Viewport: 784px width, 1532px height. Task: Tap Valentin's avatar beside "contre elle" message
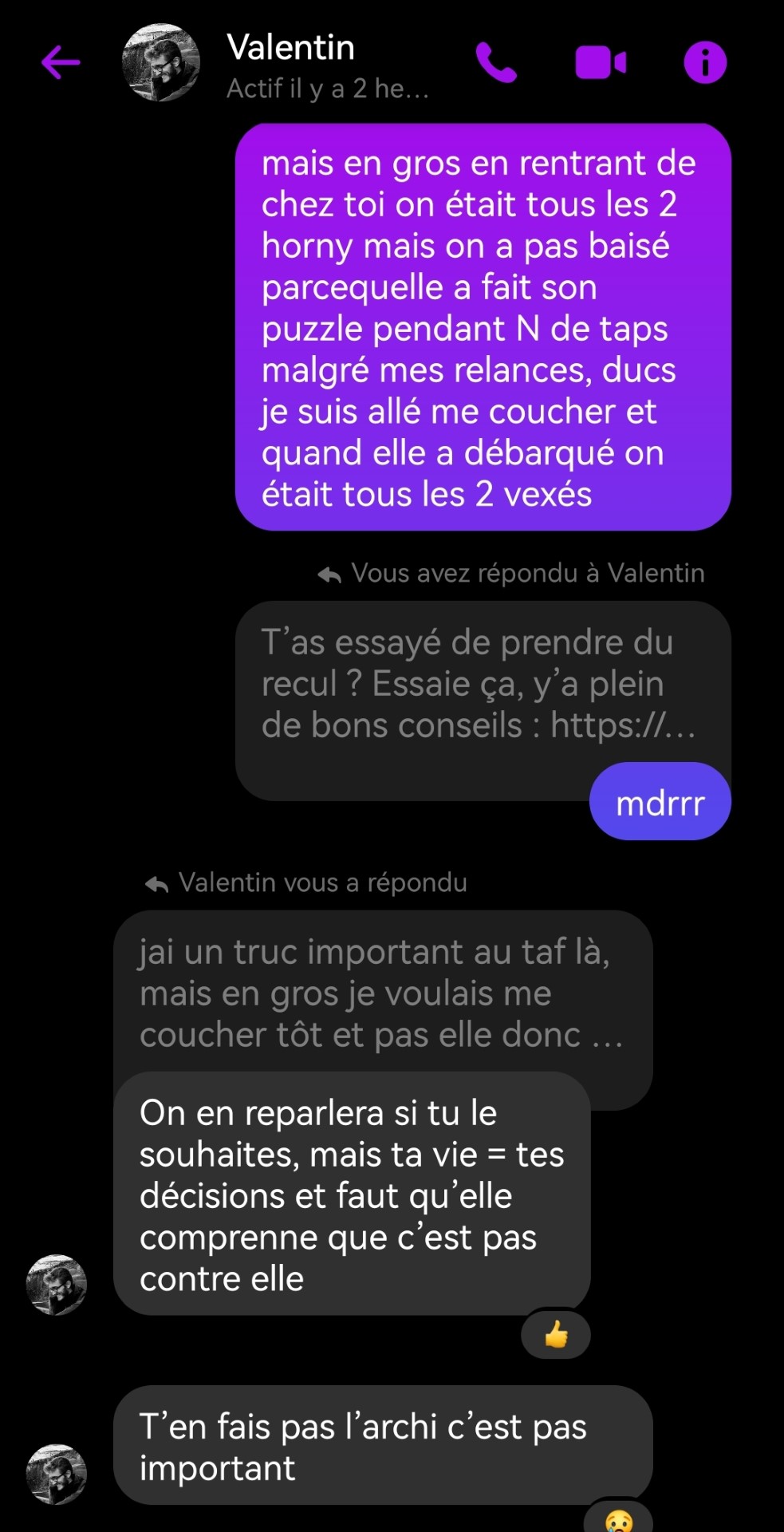tap(56, 1285)
